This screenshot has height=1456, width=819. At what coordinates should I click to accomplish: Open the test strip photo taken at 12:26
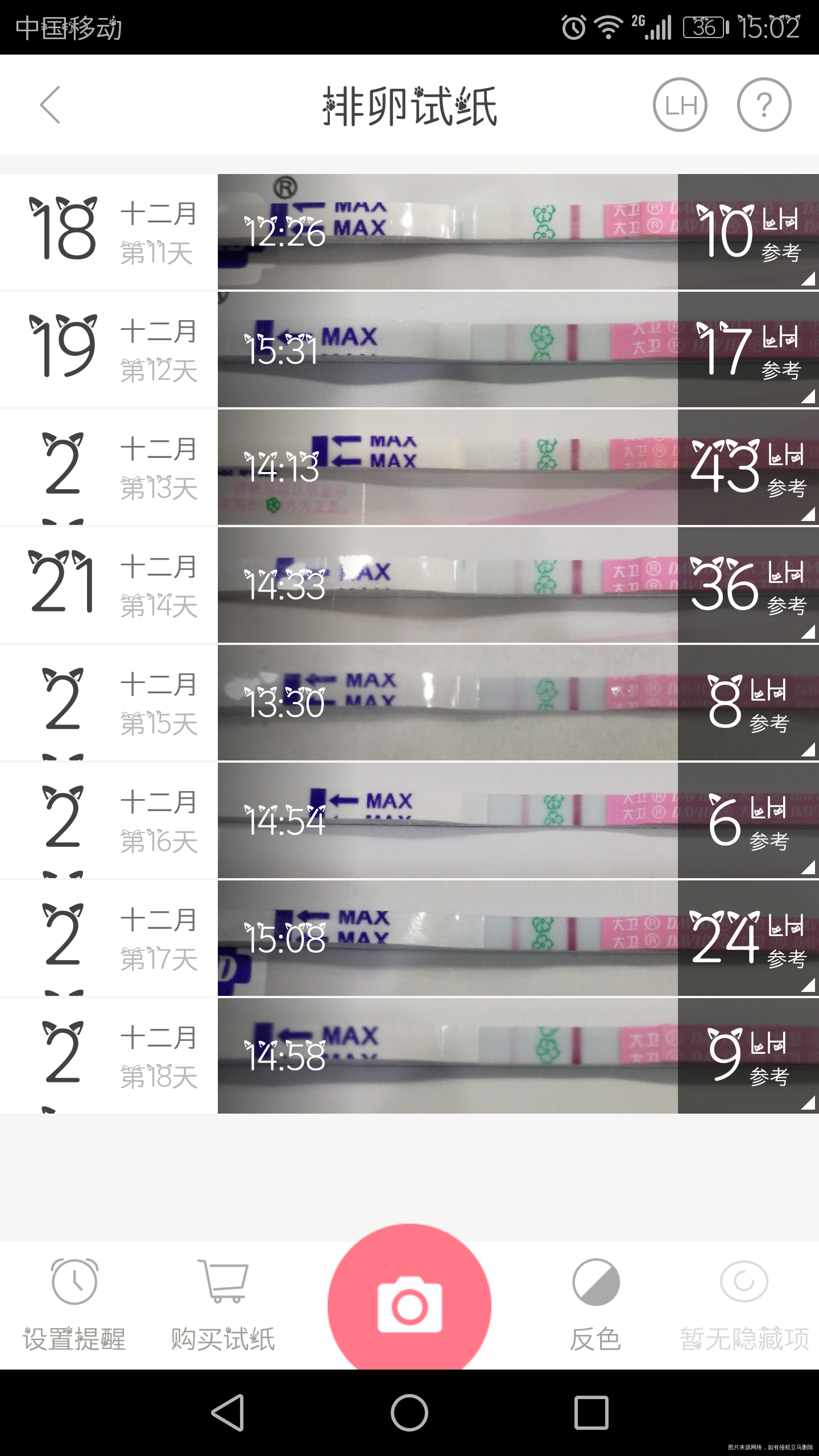(x=447, y=232)
